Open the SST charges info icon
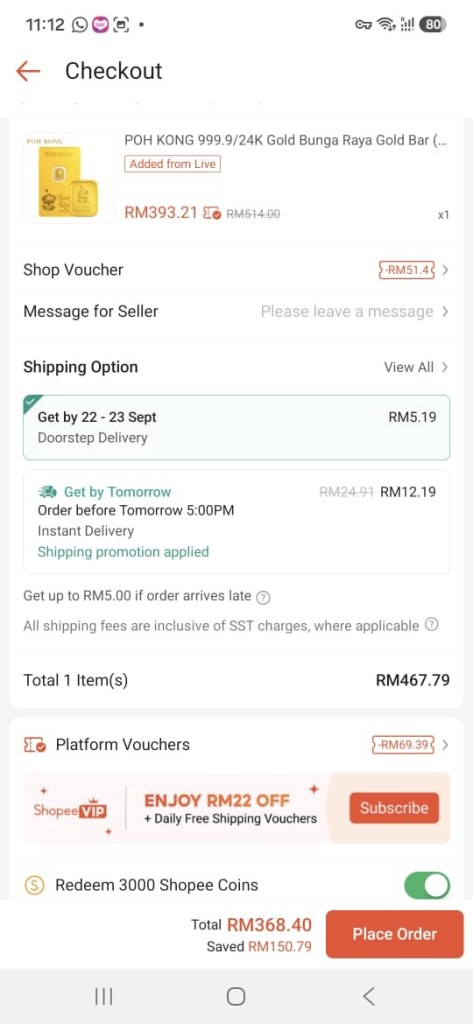This screenshot has width=473, height=1024. pos(432,625)
